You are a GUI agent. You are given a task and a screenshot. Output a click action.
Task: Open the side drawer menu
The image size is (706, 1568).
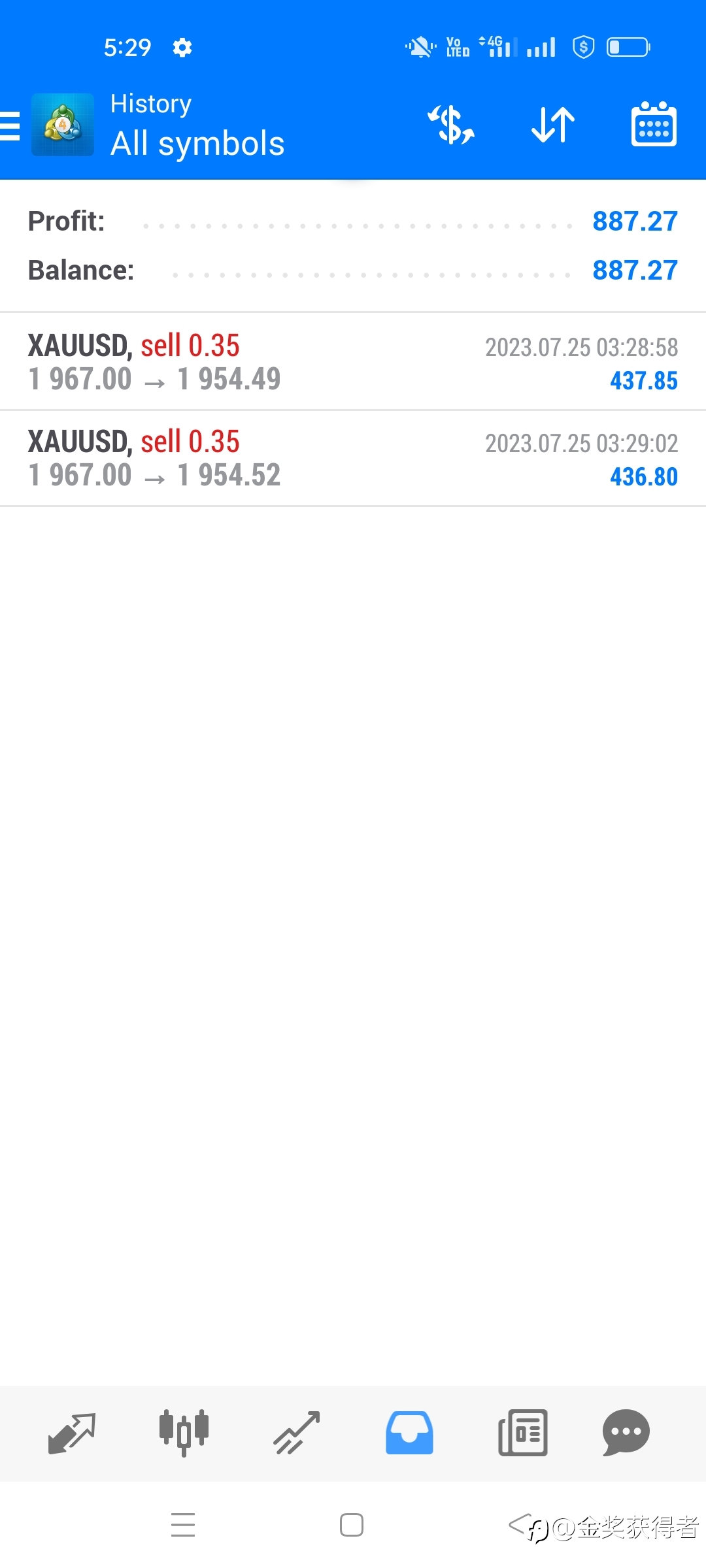point(10,125)
